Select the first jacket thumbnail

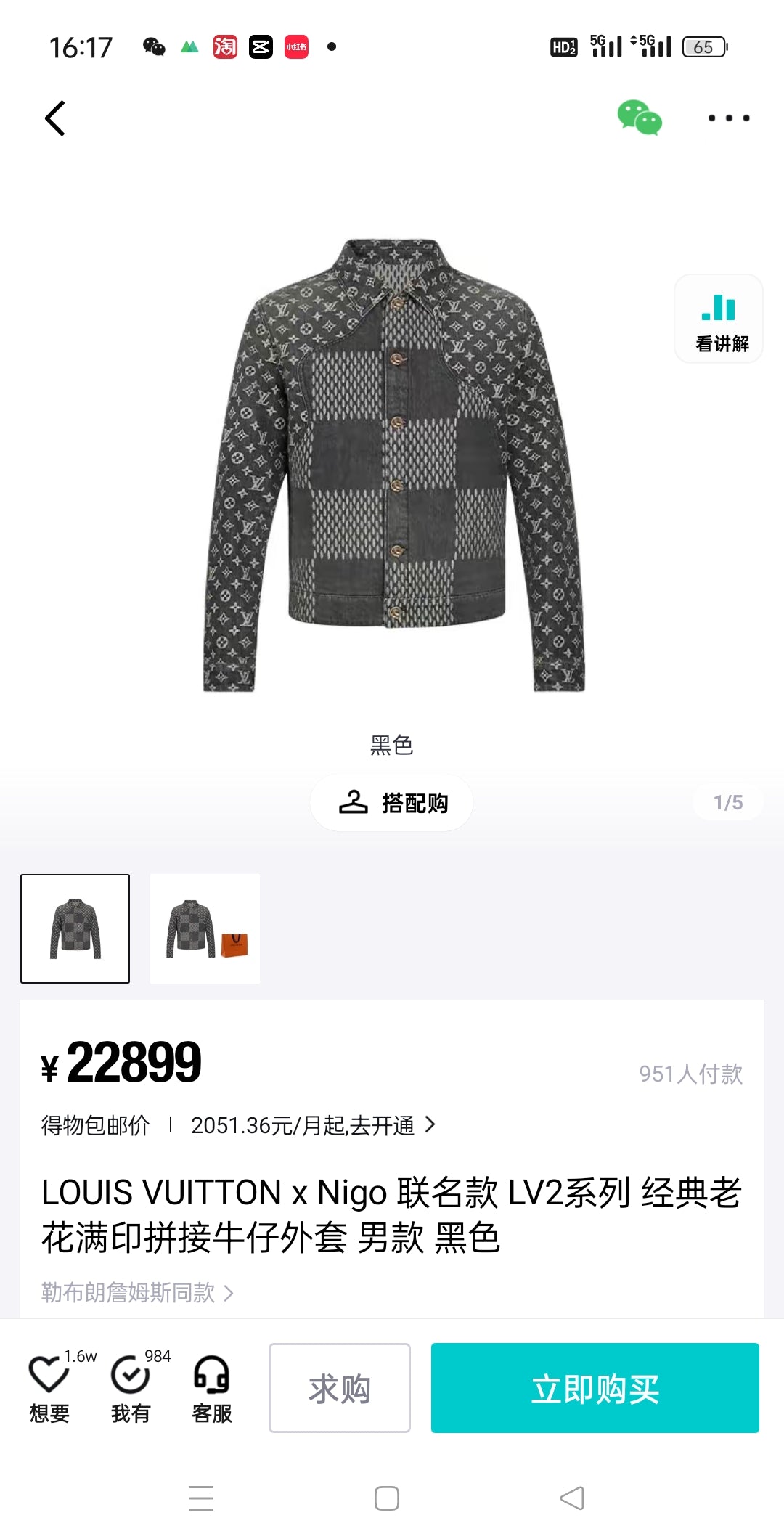(x=75, y=928)
